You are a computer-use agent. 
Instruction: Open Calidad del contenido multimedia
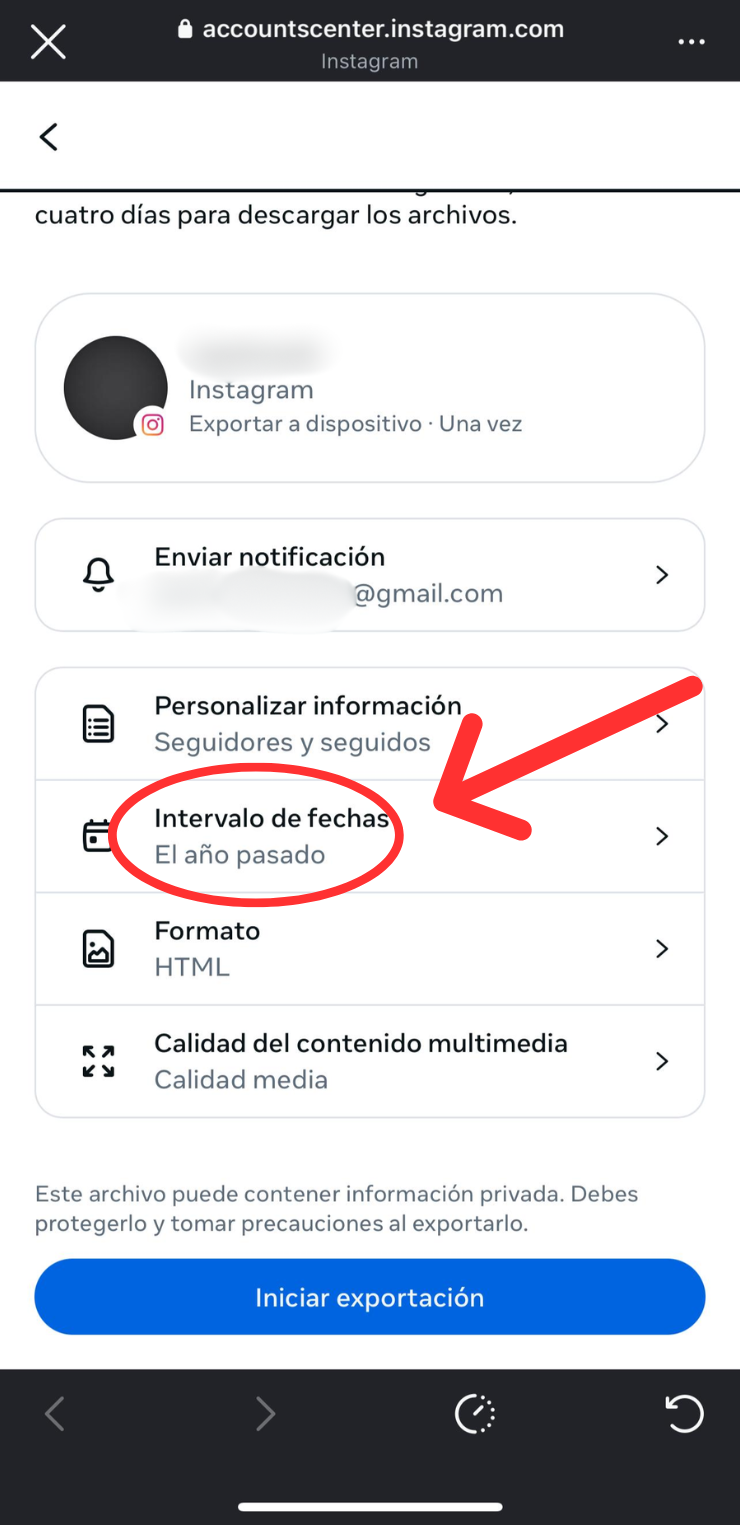click(x=369, y=1061)
